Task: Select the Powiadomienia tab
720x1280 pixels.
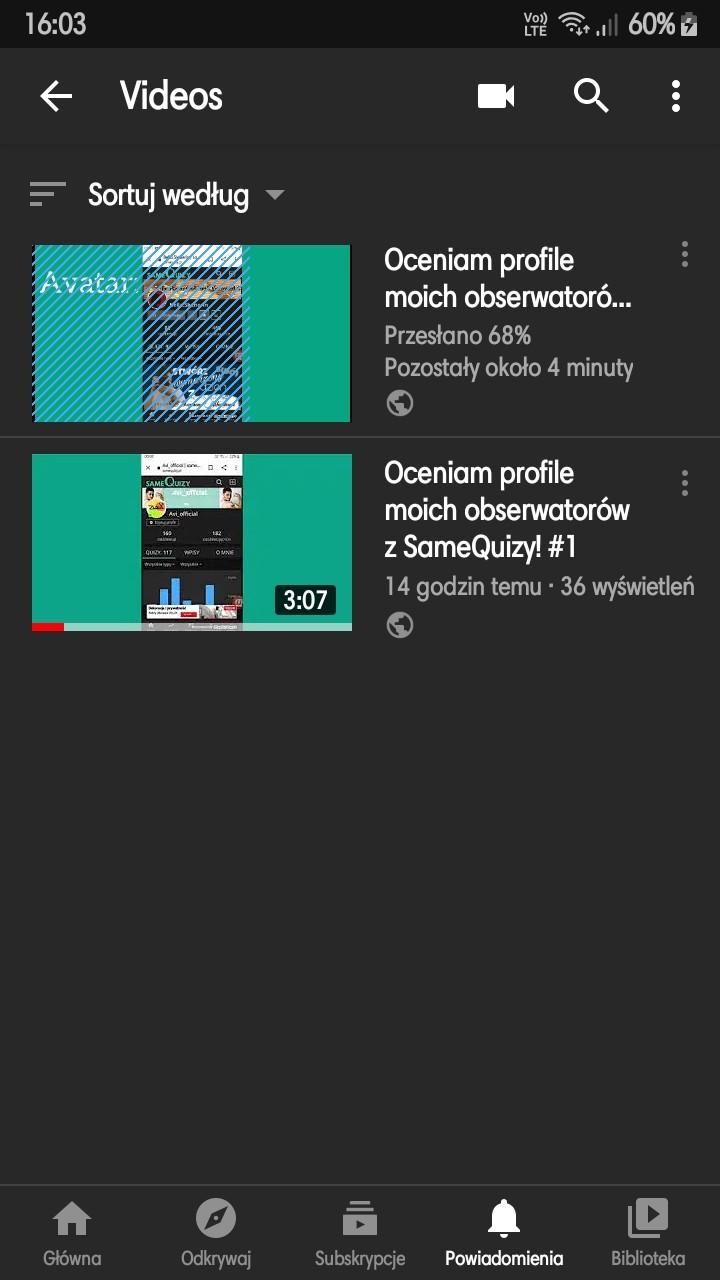Action: pos(504,1233)
